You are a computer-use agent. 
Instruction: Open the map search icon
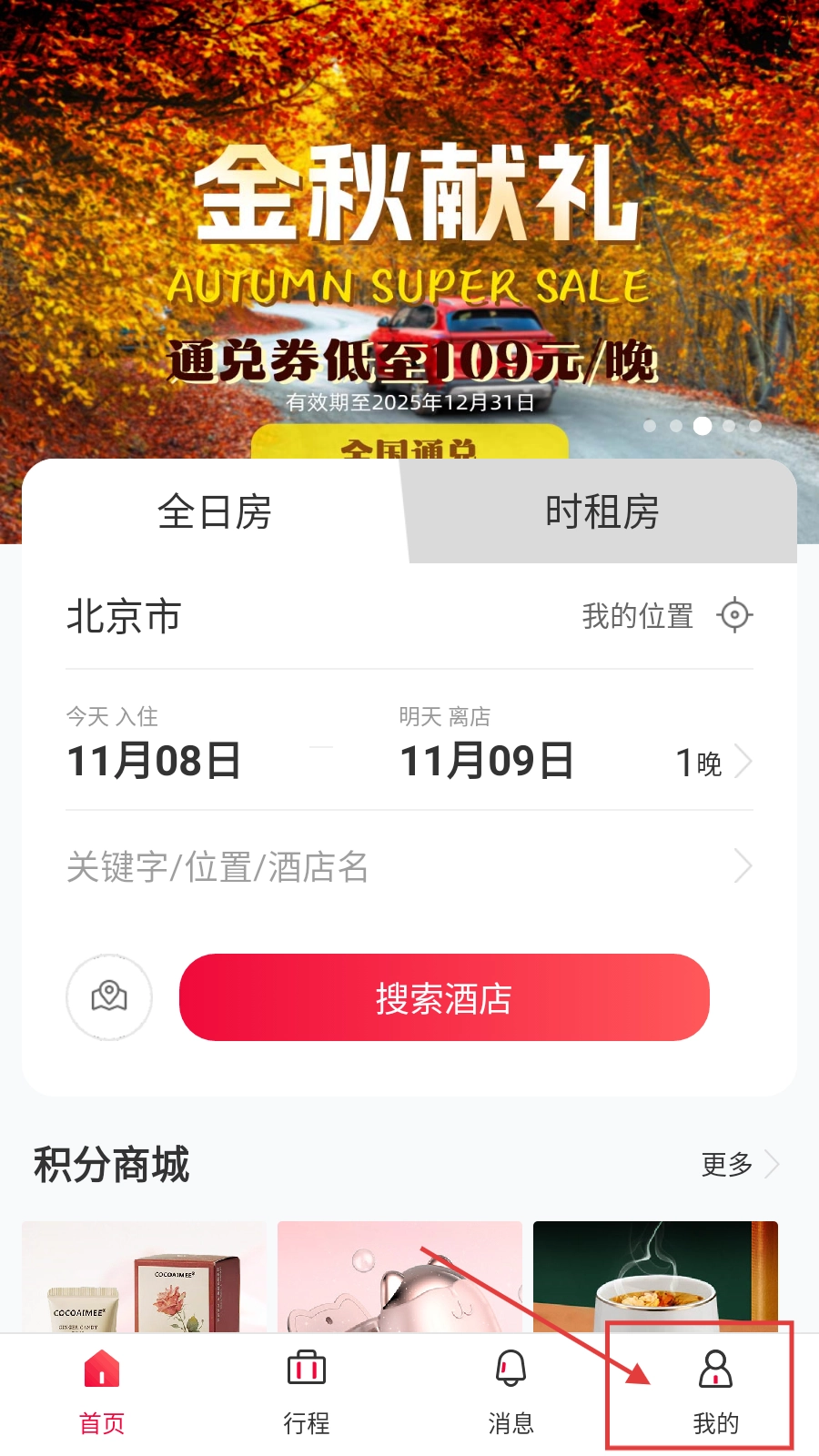109,997
